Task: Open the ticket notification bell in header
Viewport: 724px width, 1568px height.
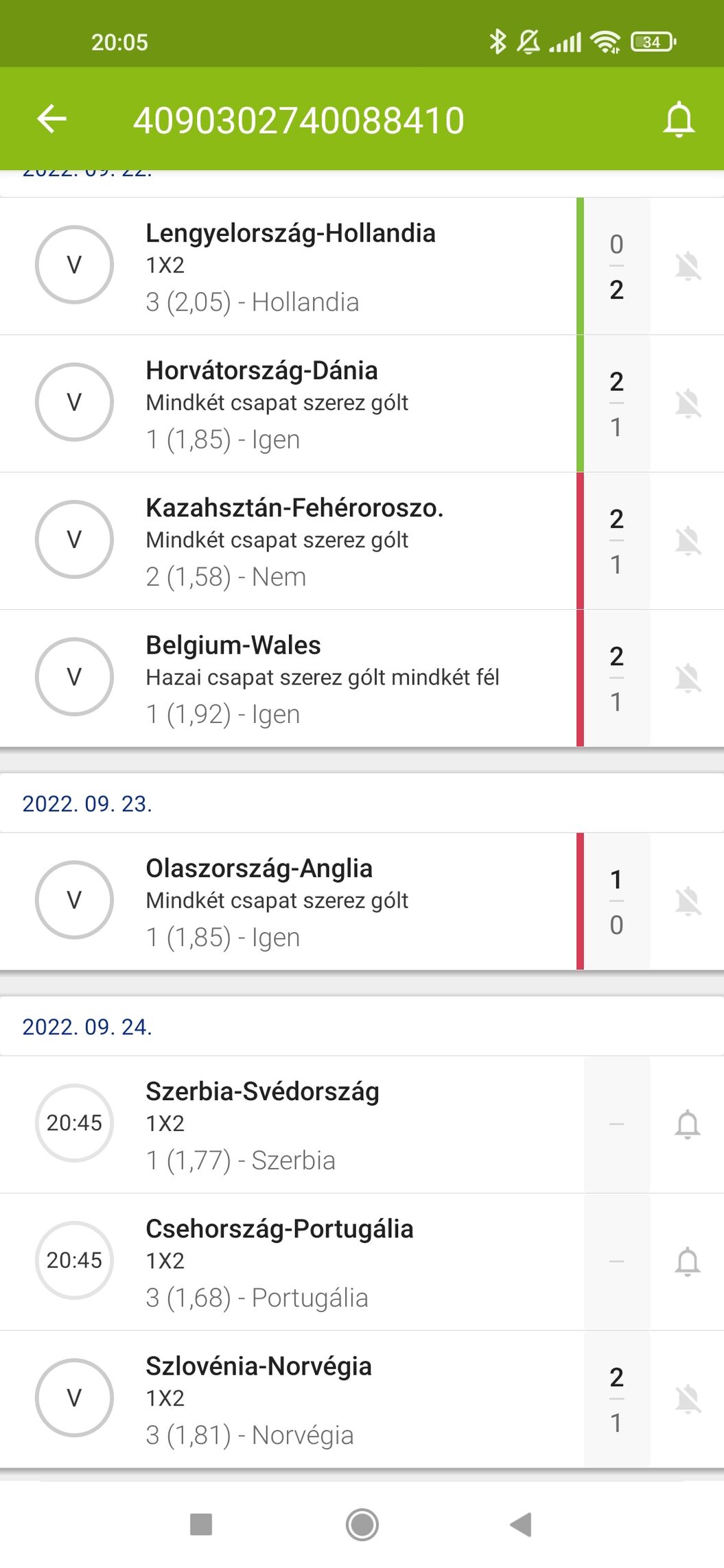Action: tap(679, 120)
